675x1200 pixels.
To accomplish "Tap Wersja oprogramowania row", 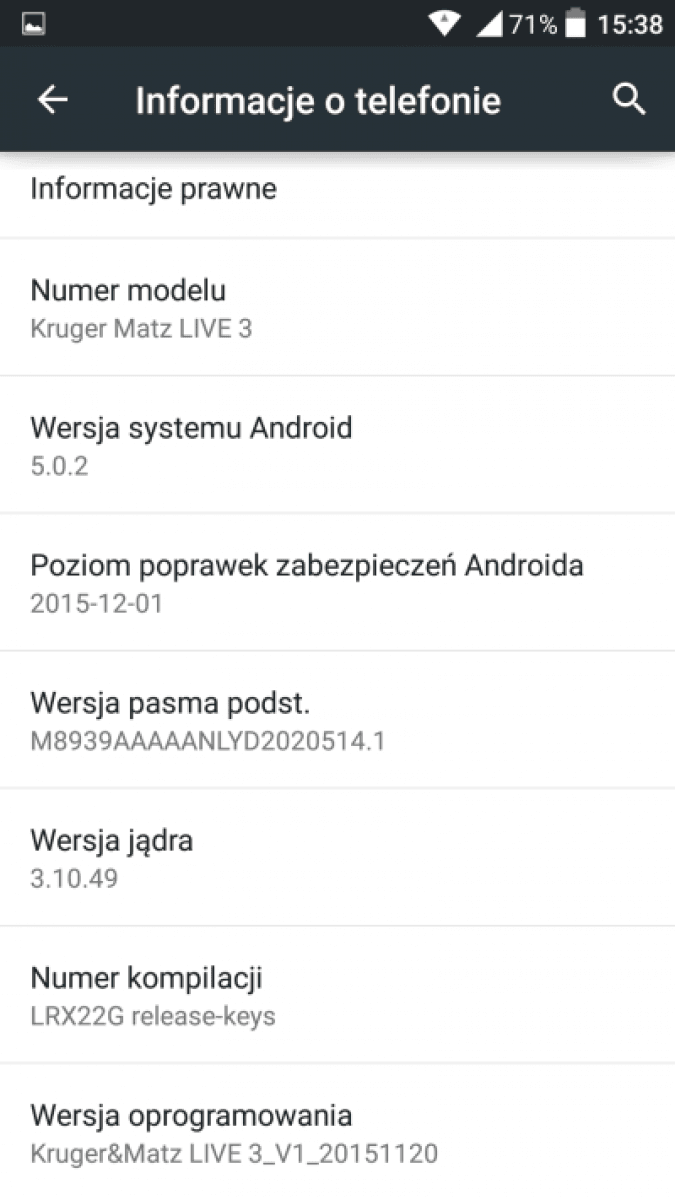I will pos(337,1132).
